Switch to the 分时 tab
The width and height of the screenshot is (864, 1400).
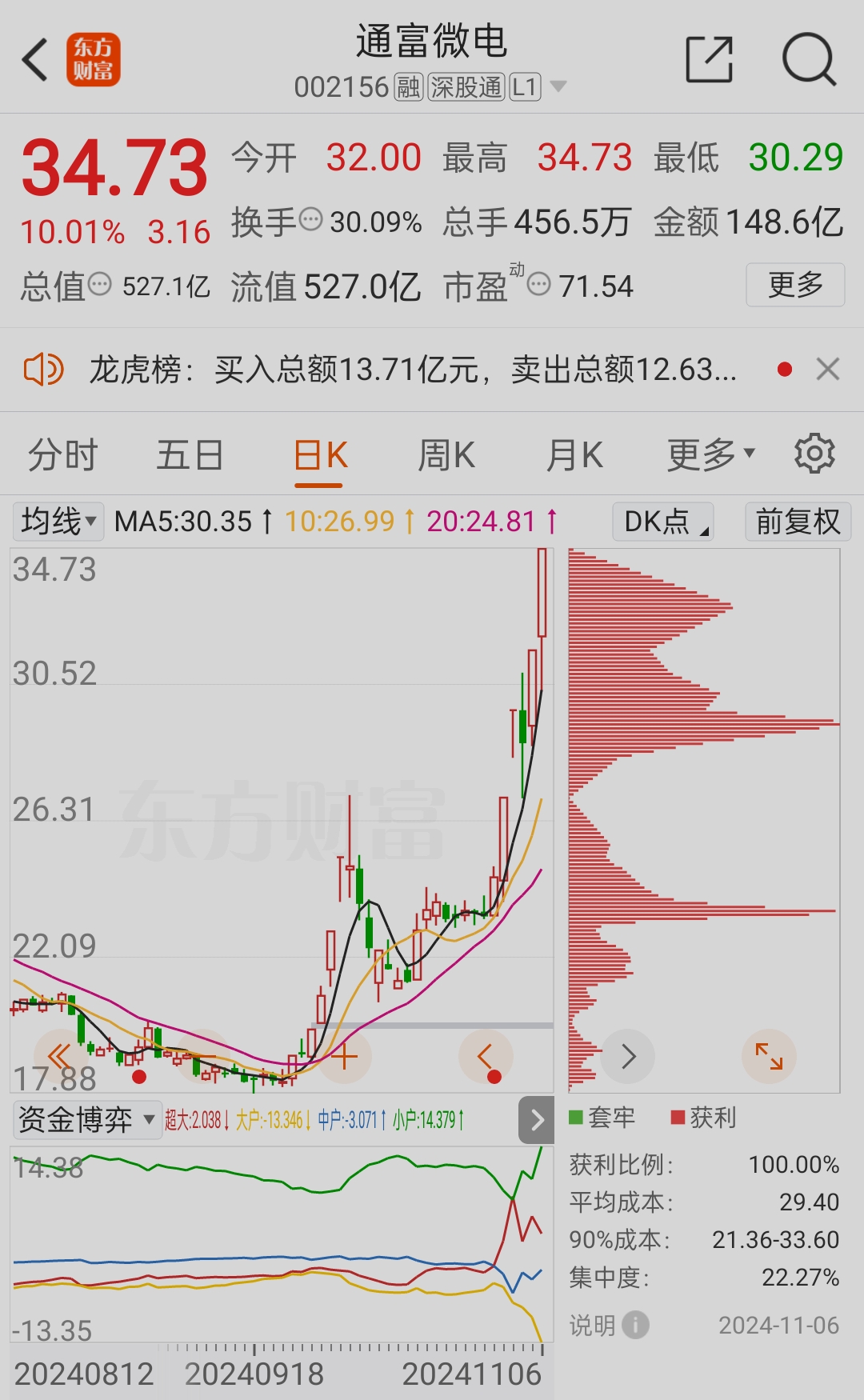tap(62, 455)
